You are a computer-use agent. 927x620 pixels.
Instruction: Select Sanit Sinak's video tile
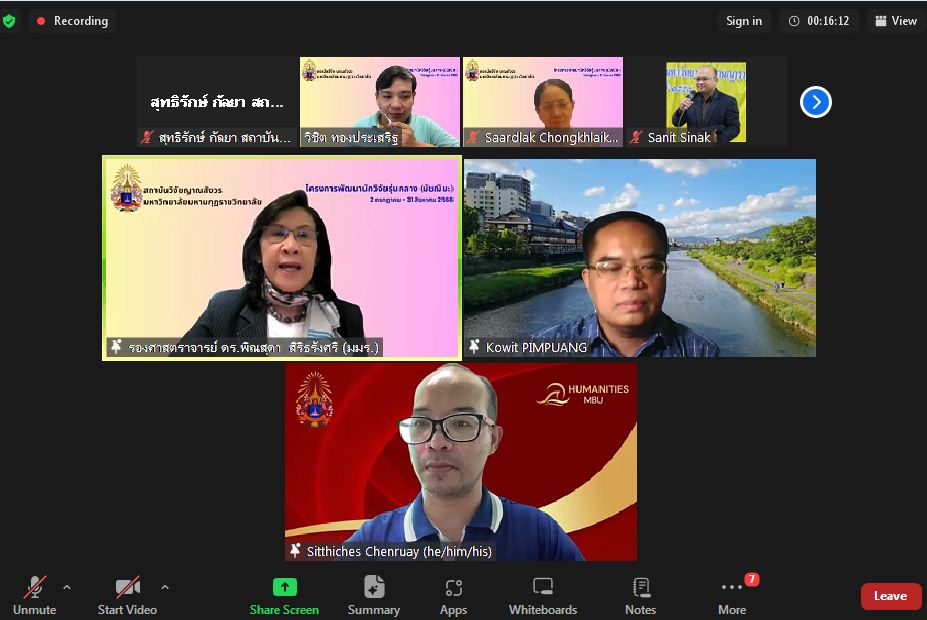[706, 102]
